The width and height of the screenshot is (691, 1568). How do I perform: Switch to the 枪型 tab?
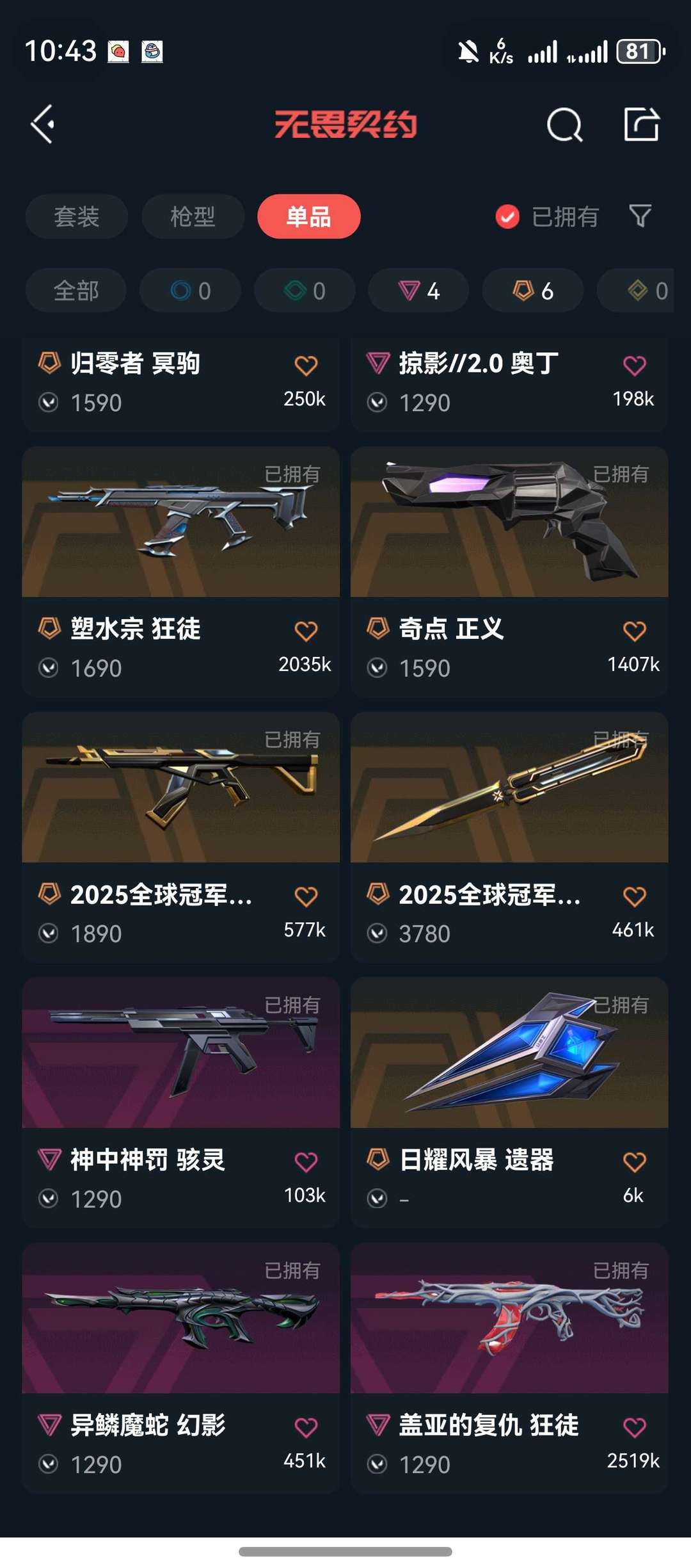pyautogui.click(x=193, y=216)
